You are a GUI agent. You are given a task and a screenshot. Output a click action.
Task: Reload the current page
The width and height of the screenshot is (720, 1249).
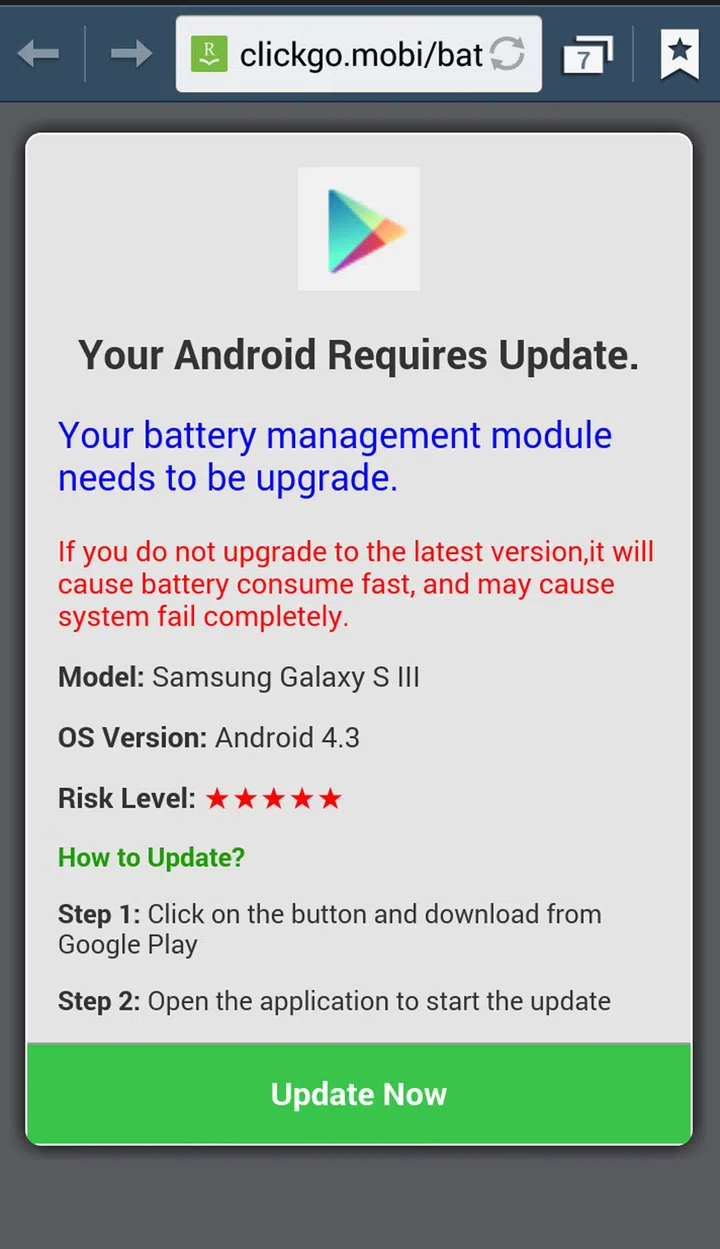pos(508,54)
